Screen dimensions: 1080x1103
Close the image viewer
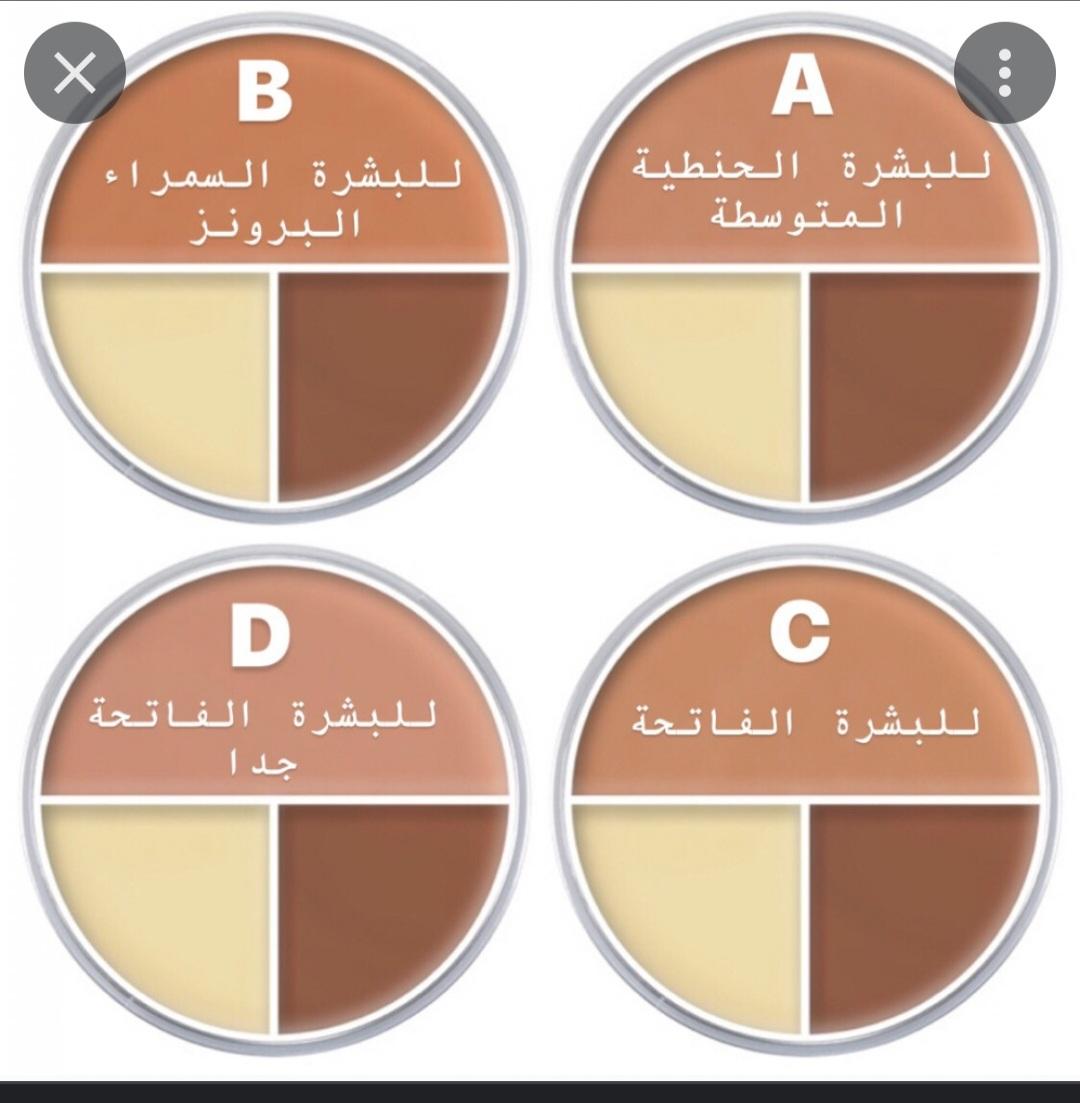[x=74, y=74]
